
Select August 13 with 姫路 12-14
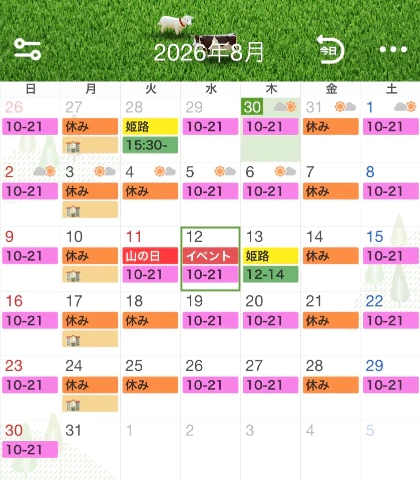coord(270,259)
